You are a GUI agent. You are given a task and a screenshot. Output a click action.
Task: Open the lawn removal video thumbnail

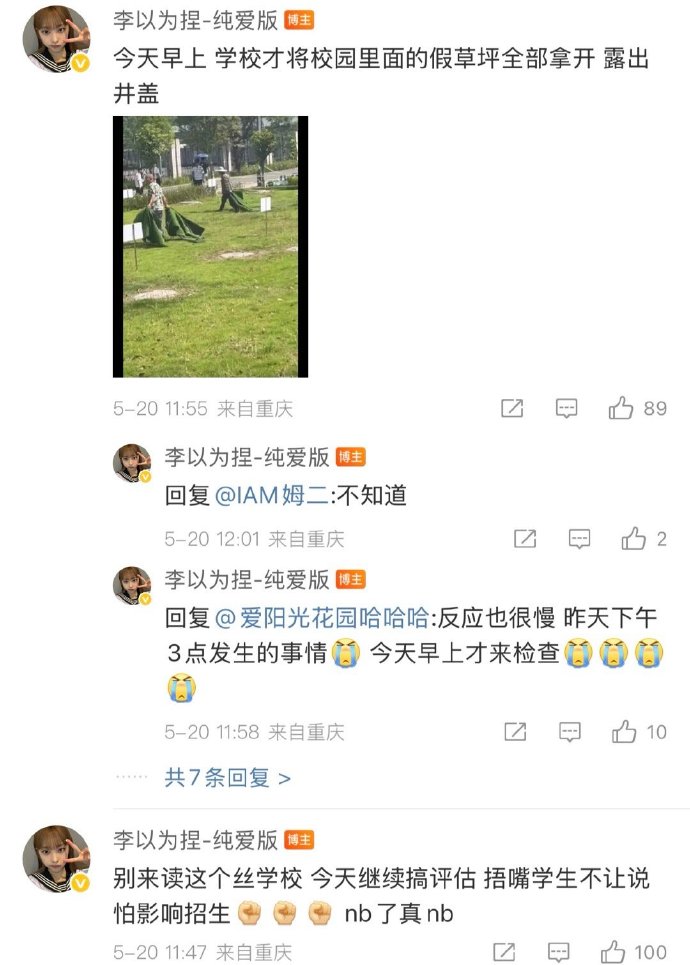(210, 246)
